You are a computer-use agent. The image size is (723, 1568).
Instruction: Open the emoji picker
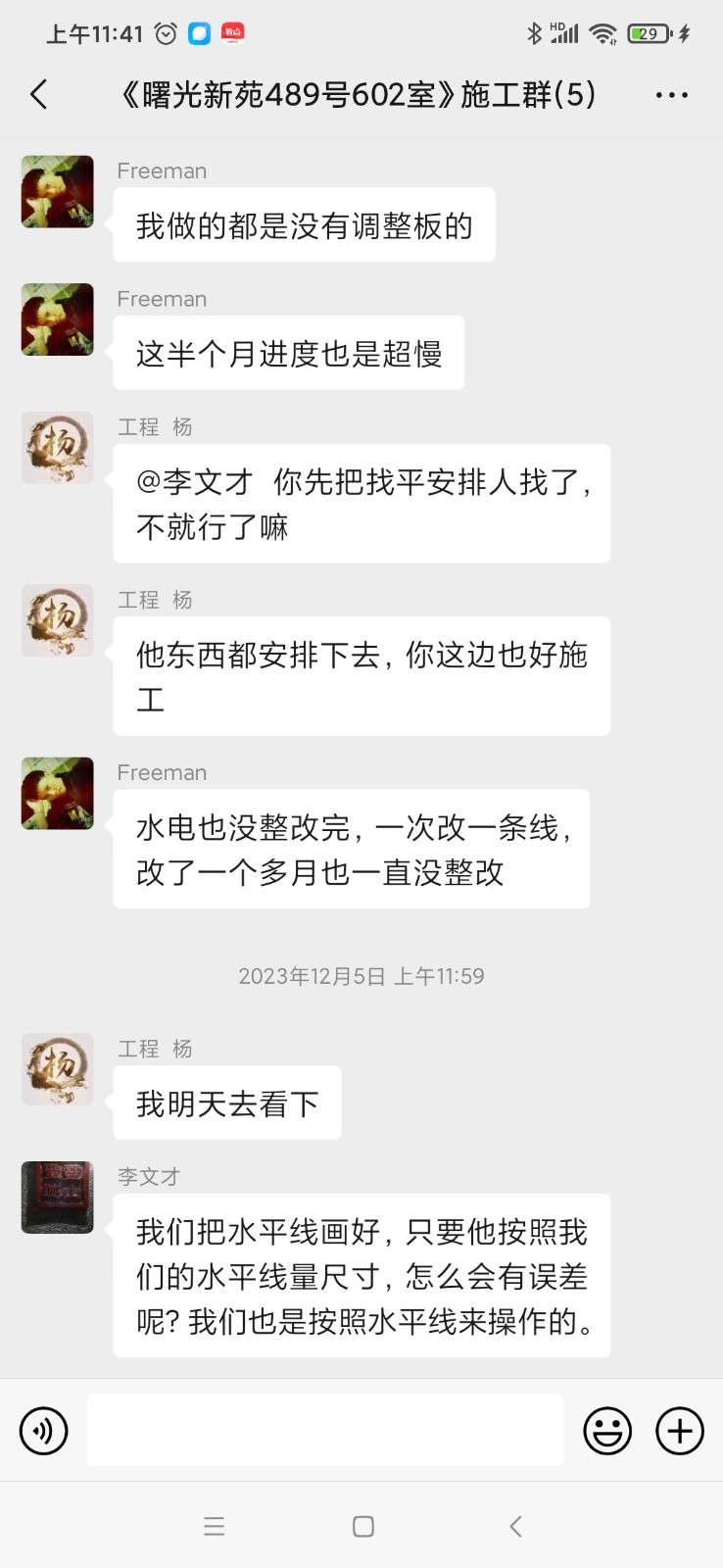607,1431
